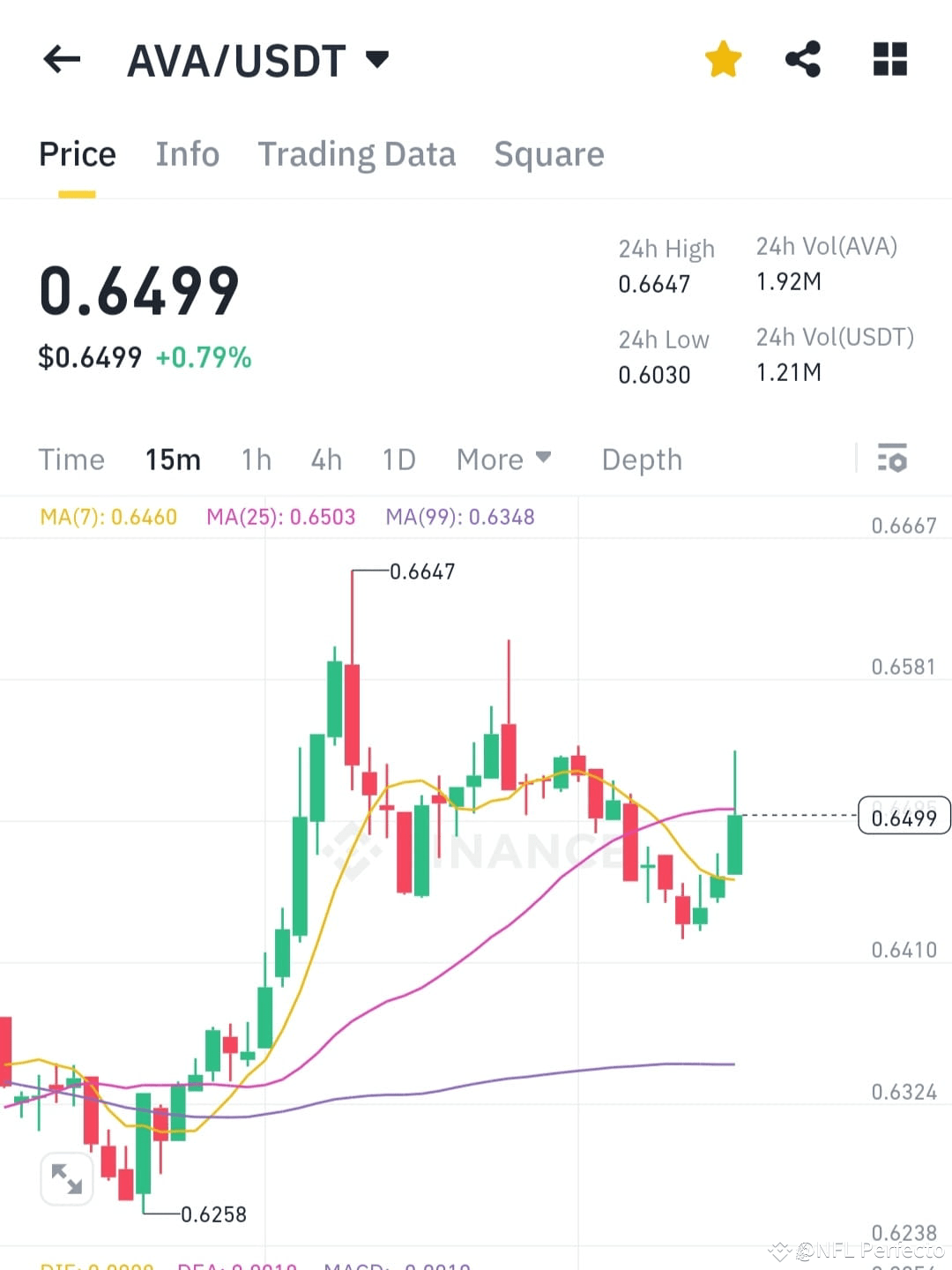The image size is (952, 1270).
Task: Switch the candle interval to 1h
Action: point(256,459)
